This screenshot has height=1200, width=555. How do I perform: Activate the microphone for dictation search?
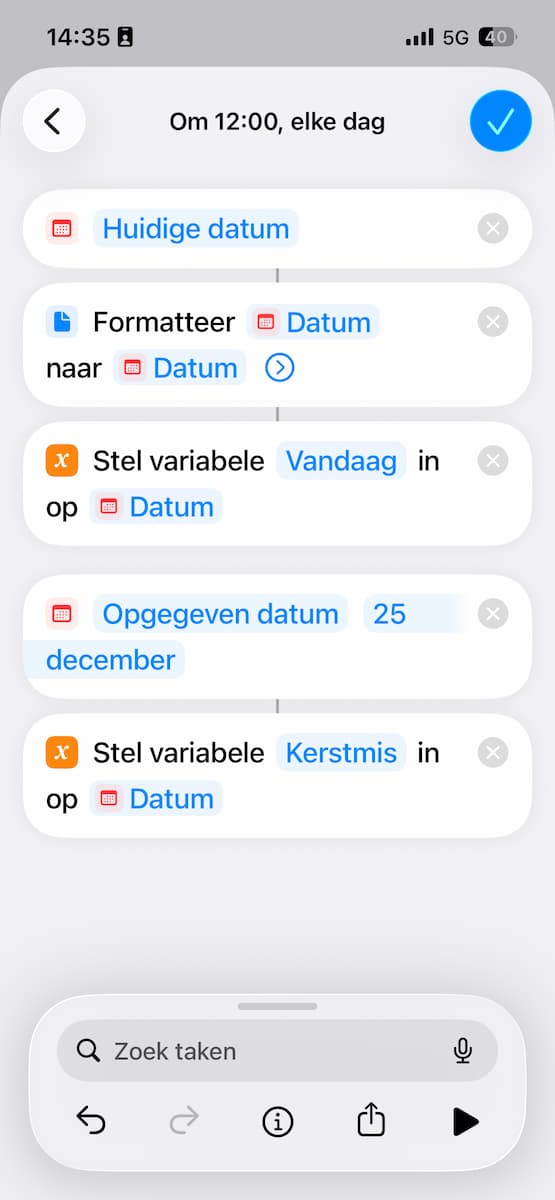[x=462, y=1051]
